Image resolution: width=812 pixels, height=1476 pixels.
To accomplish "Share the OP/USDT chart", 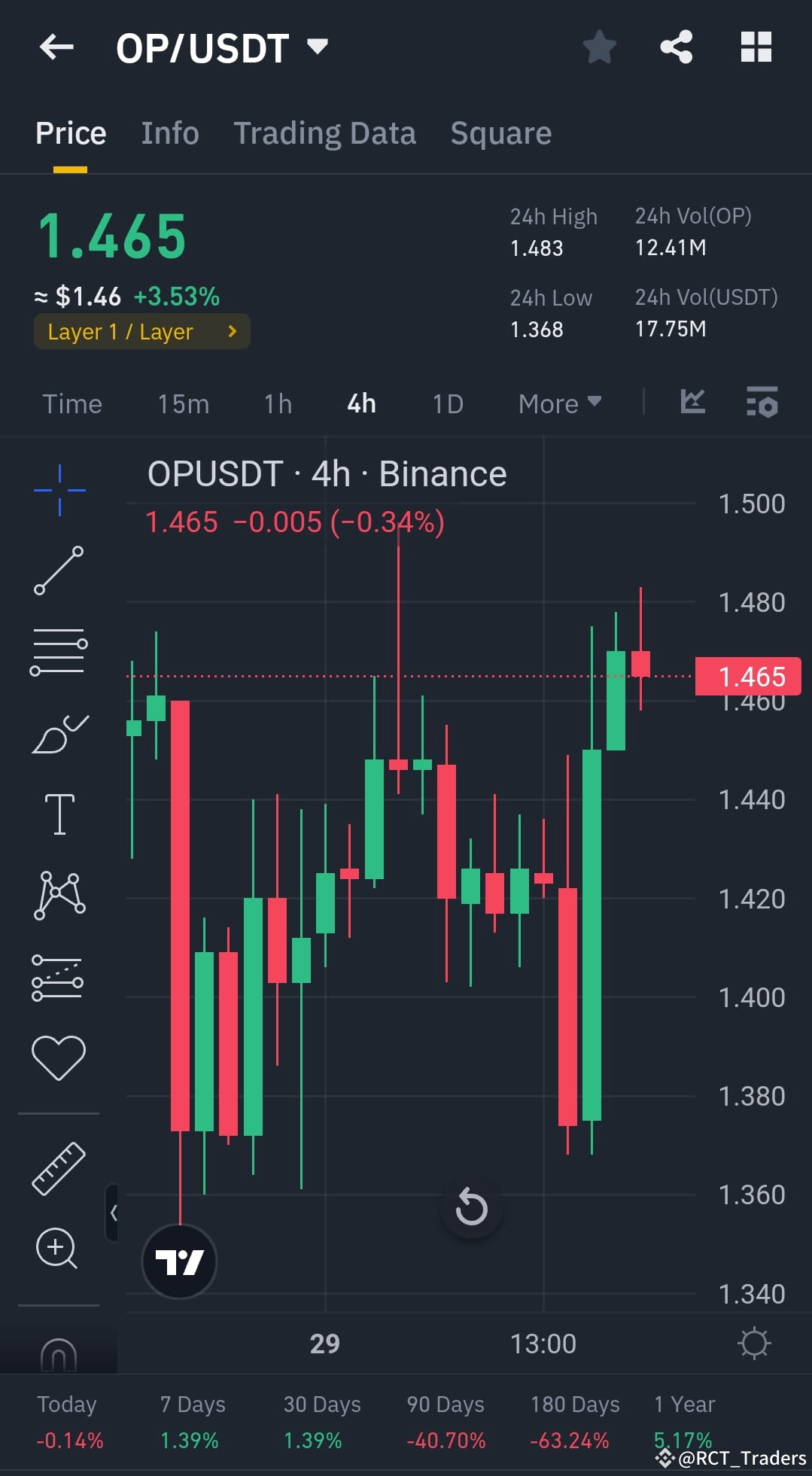I will pos(676,47).
